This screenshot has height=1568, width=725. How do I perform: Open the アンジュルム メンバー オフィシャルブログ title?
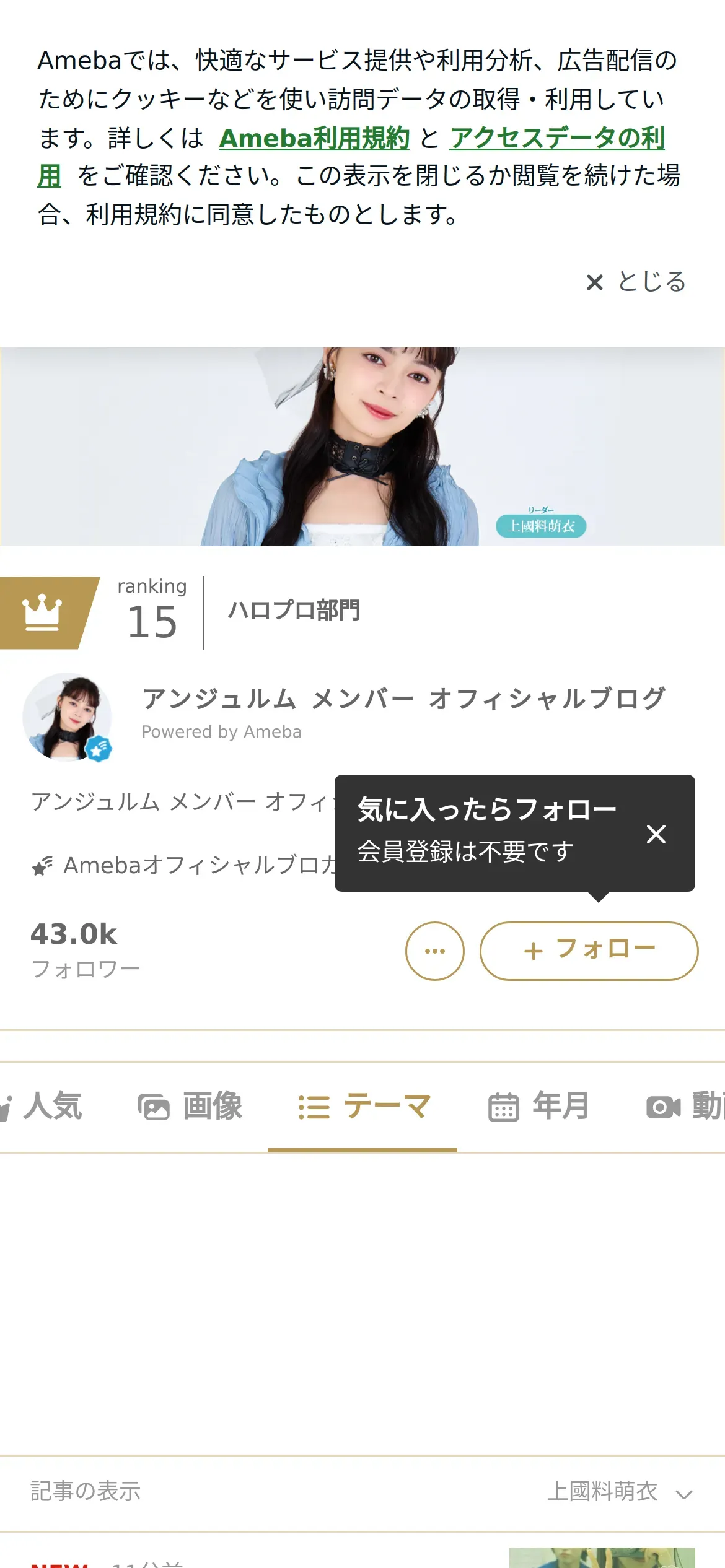click(x=404, y=699)
